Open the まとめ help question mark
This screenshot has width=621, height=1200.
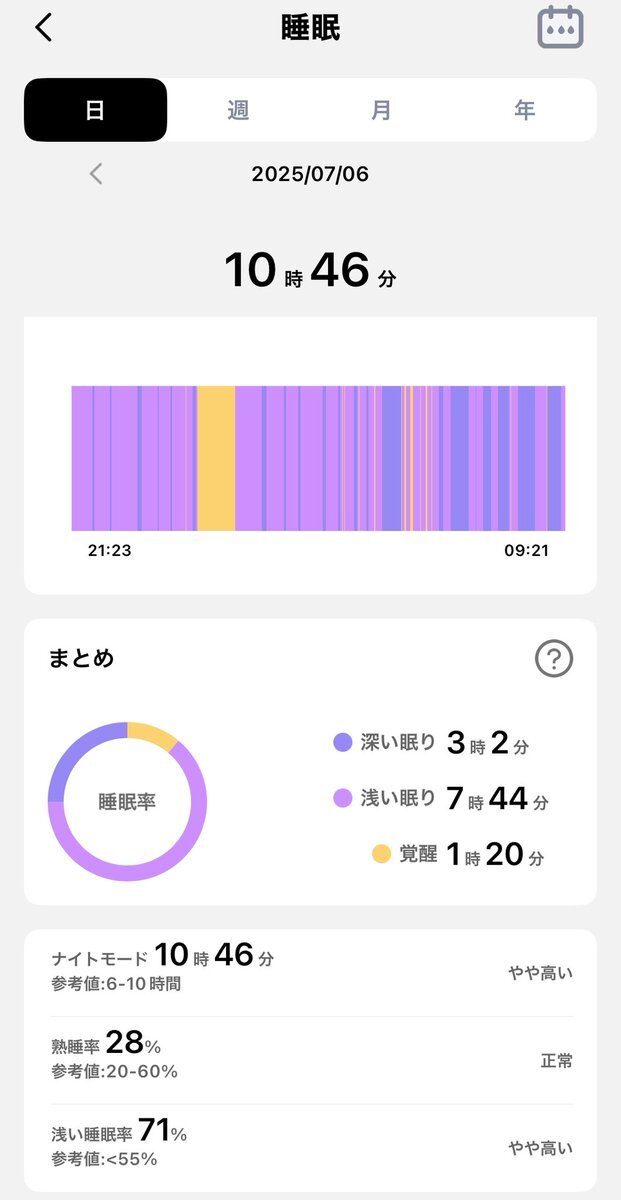tap(554, 659)
